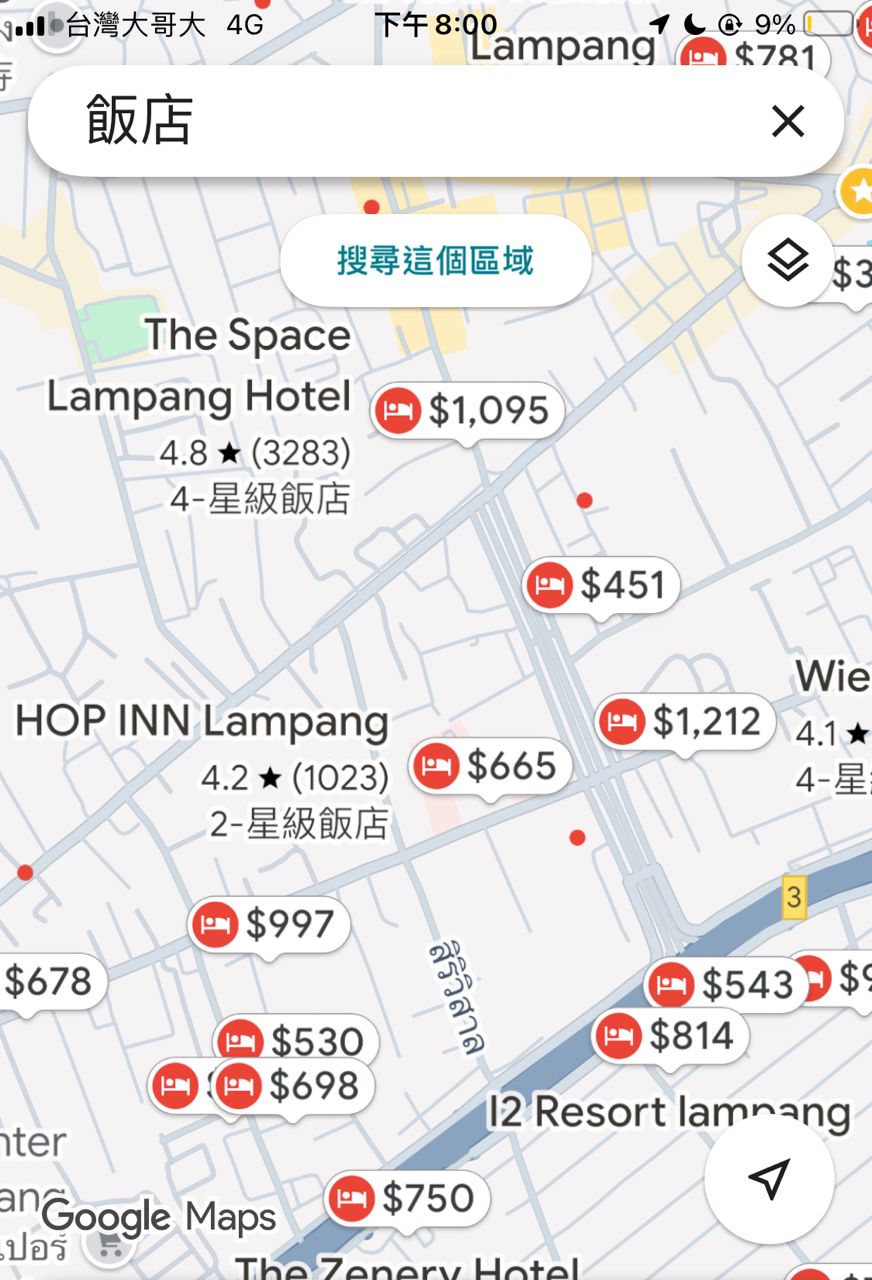Clear the search with the X button
This screenshot has height=1280, width=872.
(788, 122)
